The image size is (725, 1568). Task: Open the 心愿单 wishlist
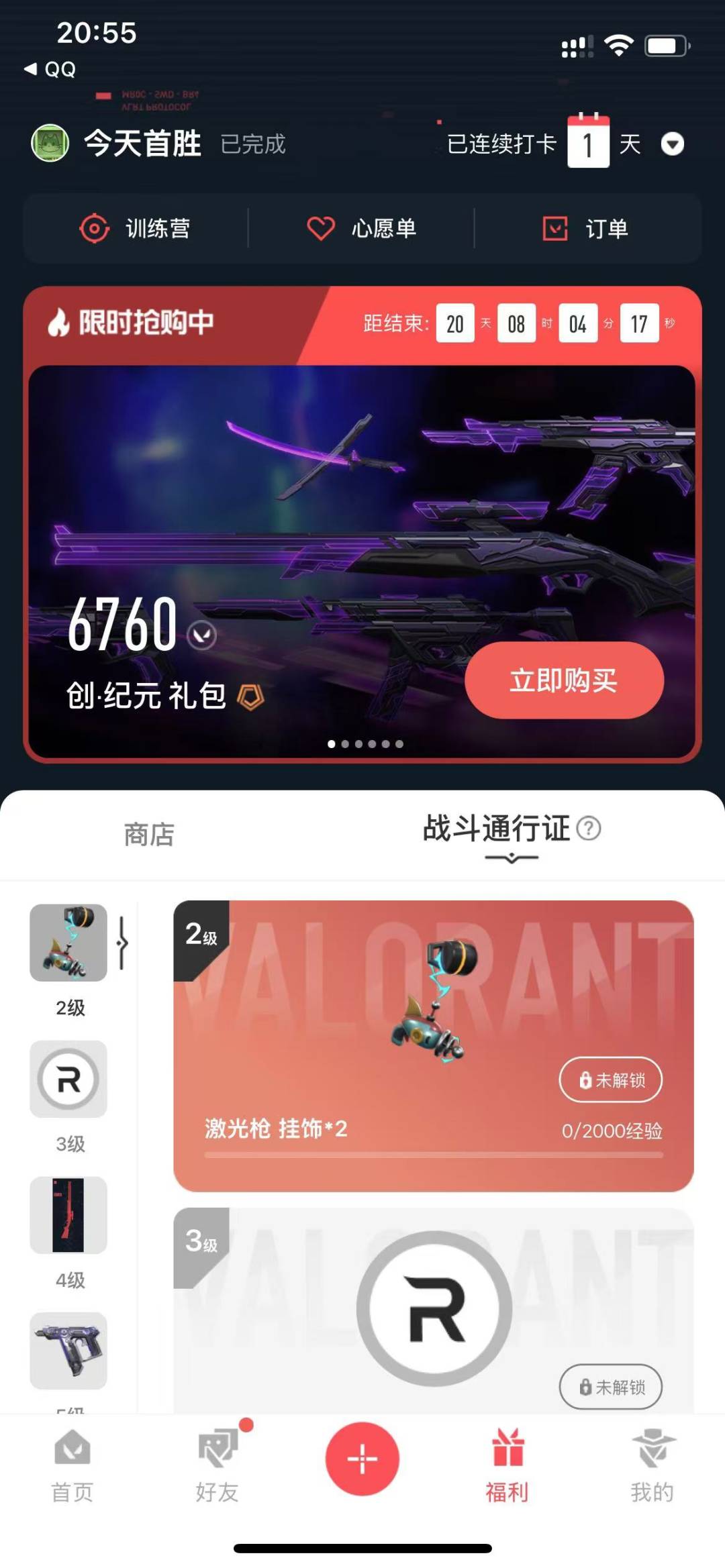[361, 228]
